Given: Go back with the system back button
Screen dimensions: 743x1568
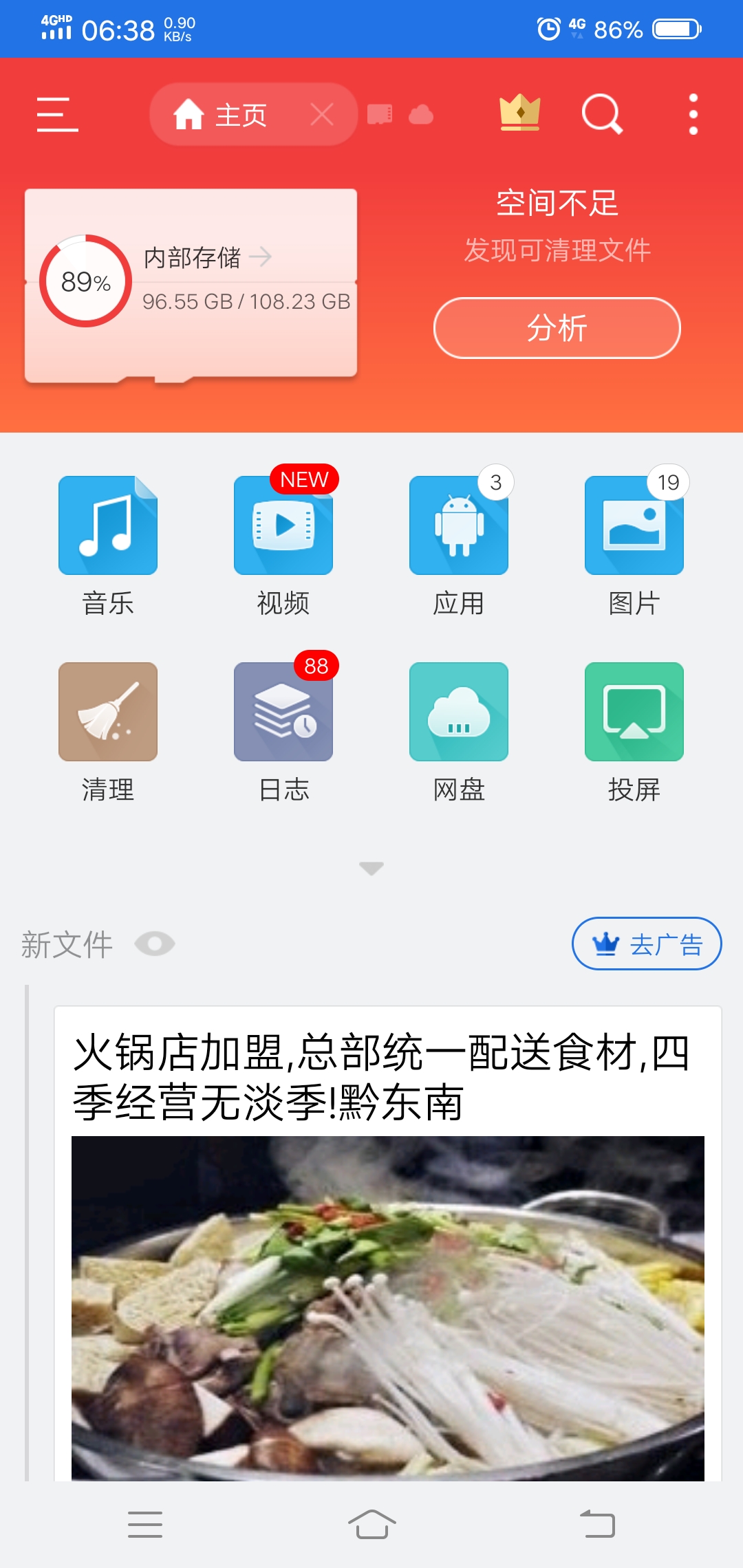Looking at the screenshot, I should coord(597,1524).
